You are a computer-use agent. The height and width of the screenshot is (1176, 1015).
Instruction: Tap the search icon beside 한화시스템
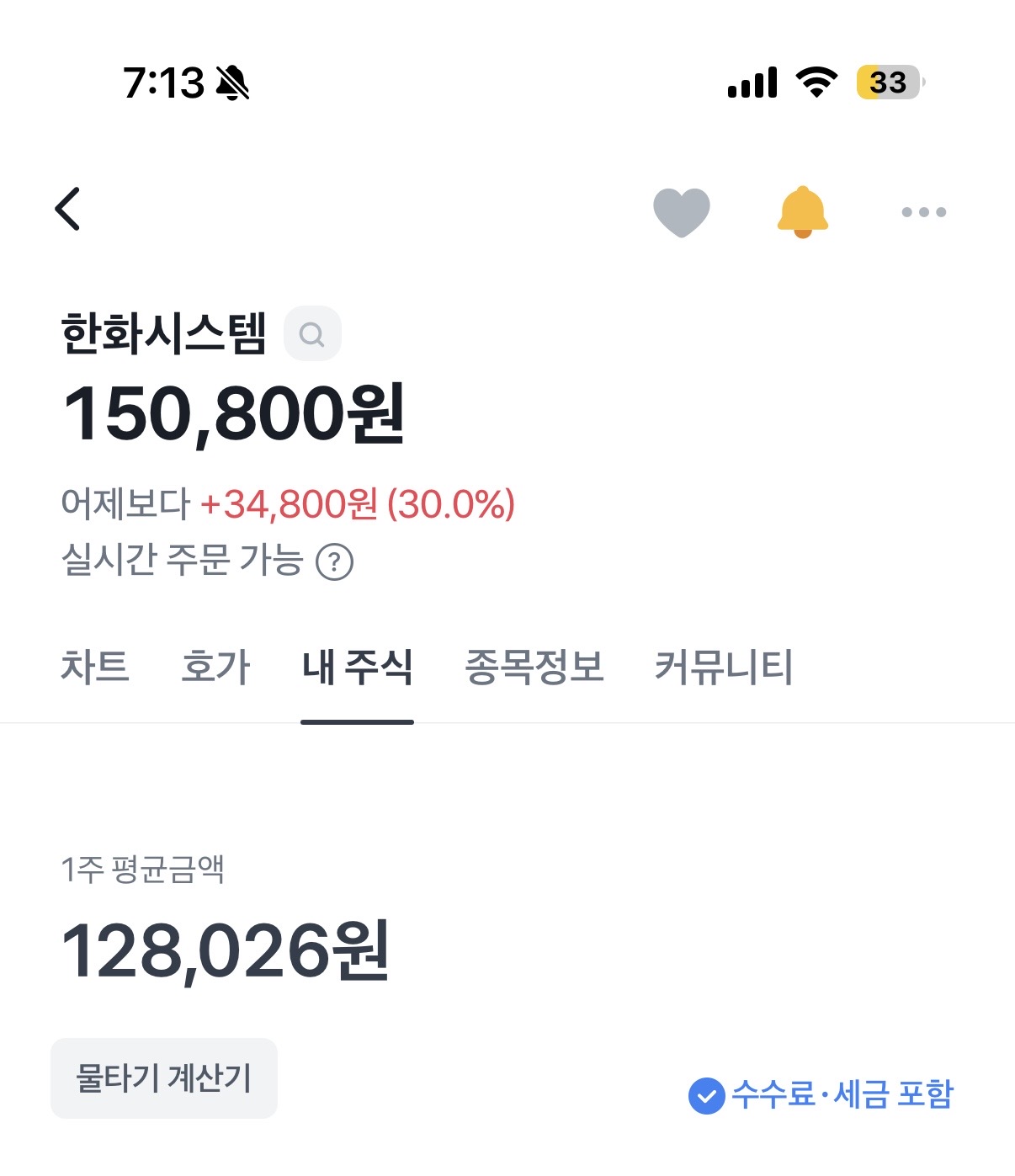[x=312, y=334]
